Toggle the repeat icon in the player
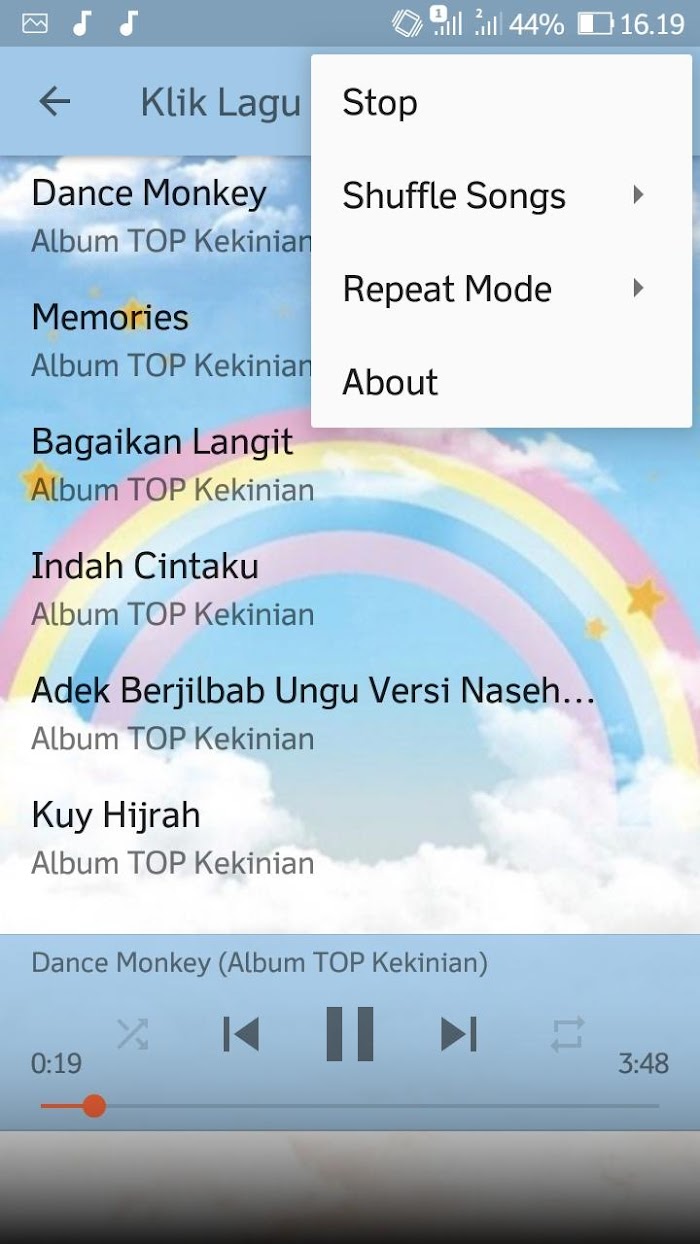Viewport: 700px width, 1244px height. (567, 1034)
